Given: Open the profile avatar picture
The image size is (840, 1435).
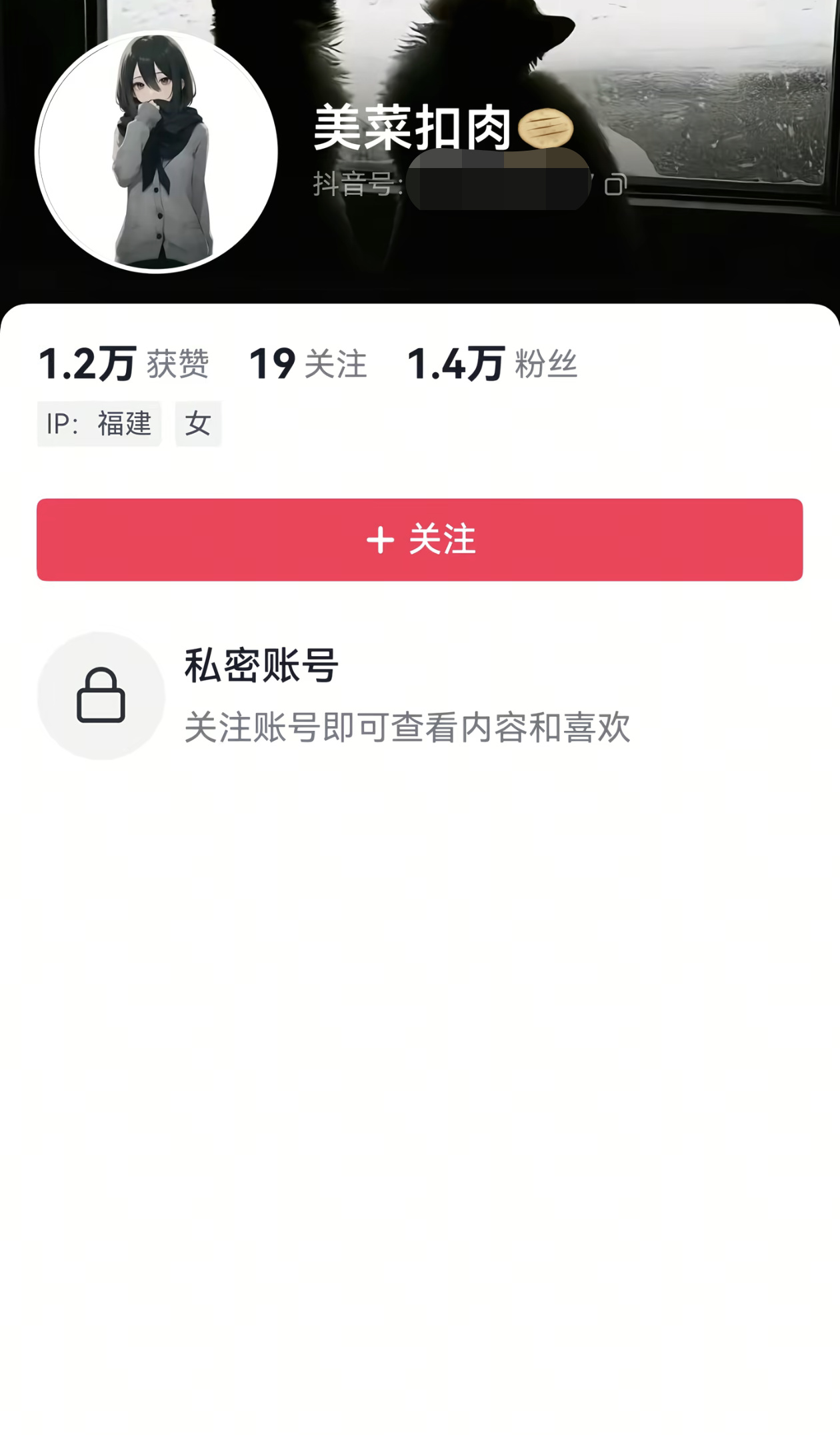Looking at the screenshot, I should pyautogui.click(x=156, y=152).
